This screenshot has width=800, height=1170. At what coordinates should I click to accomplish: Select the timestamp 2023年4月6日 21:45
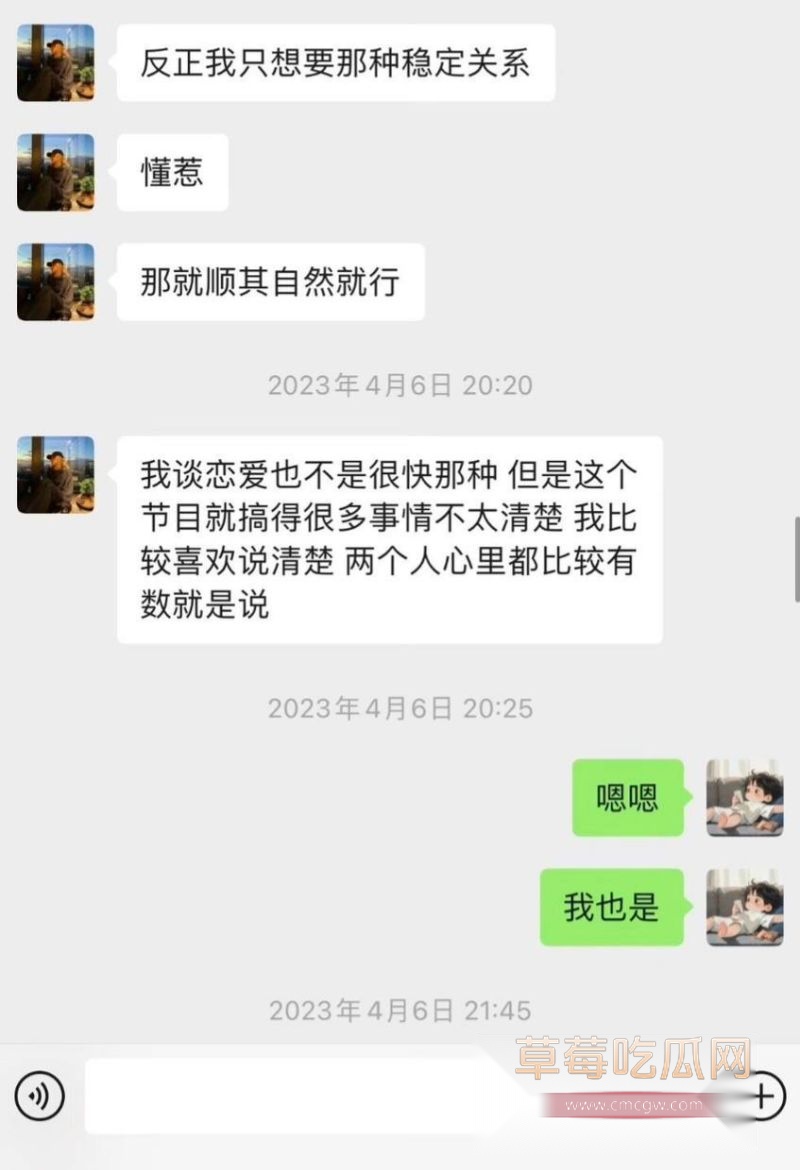tap(399, 1009)
